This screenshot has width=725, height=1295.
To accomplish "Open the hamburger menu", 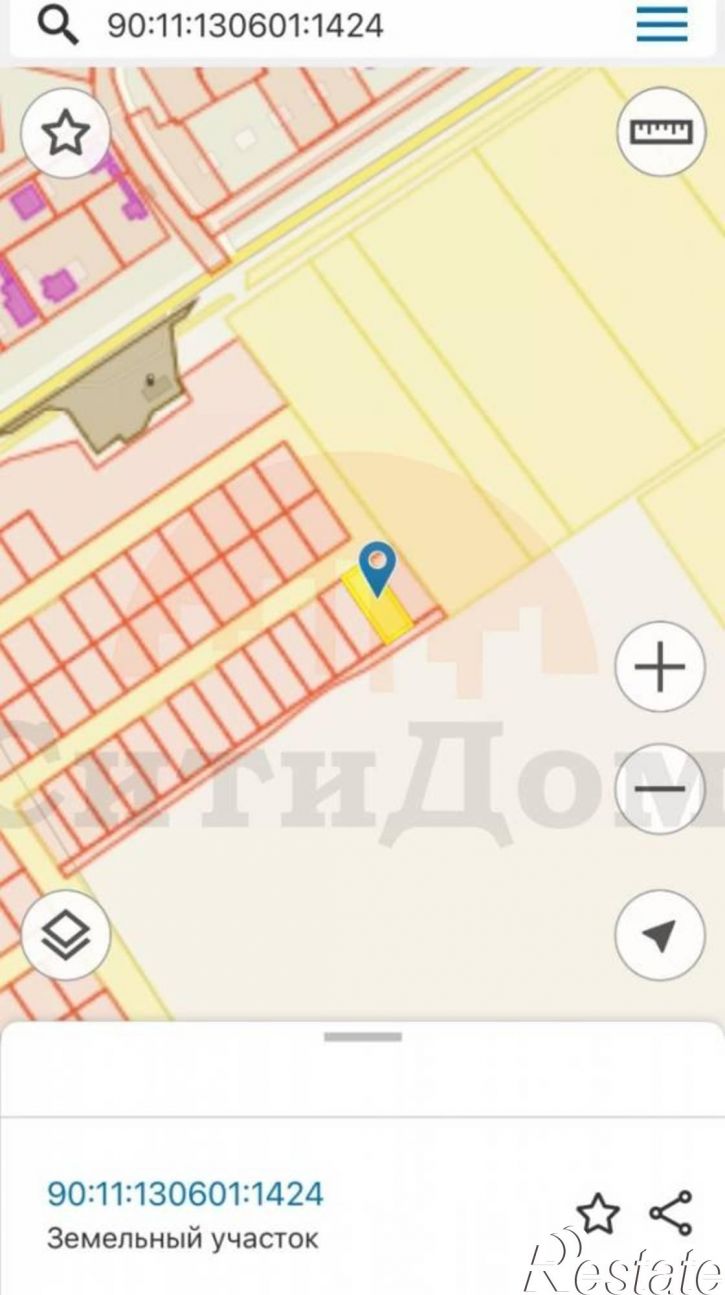I will coord(662,24).
